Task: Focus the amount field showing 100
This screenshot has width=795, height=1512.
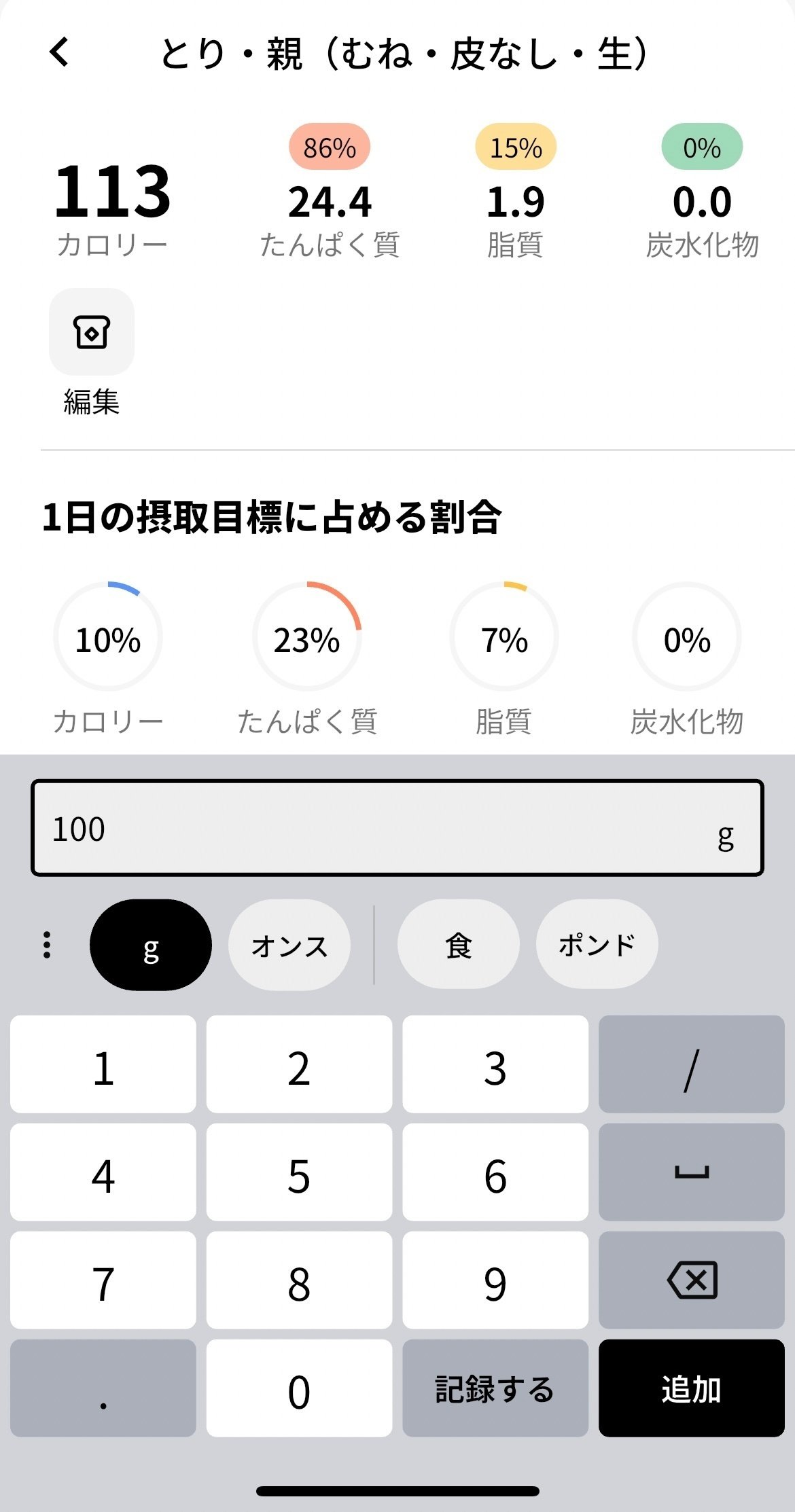Action: 397,828
